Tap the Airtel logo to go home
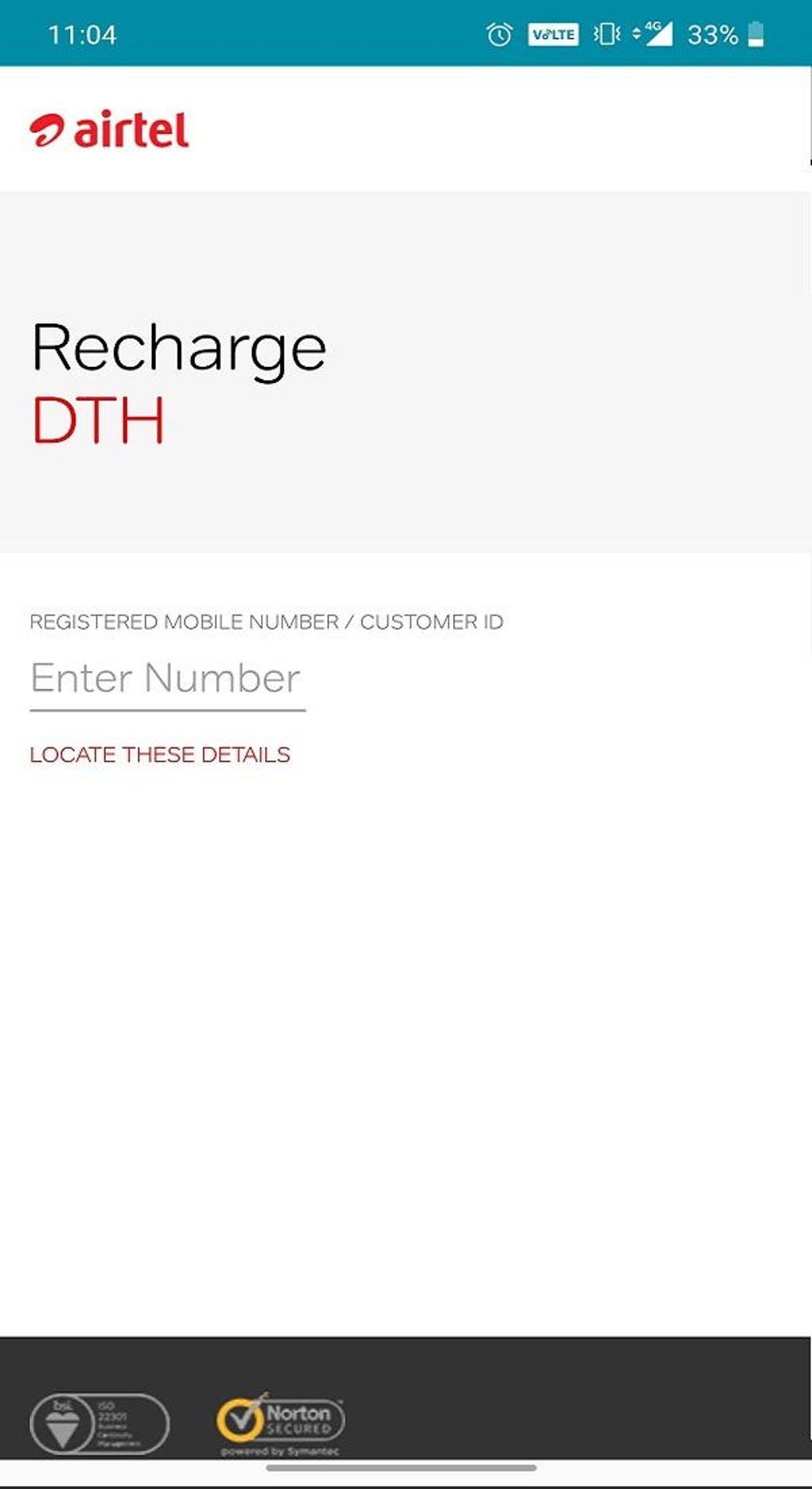The width and height of the screenshot is (812, 1489). (110, 130)
